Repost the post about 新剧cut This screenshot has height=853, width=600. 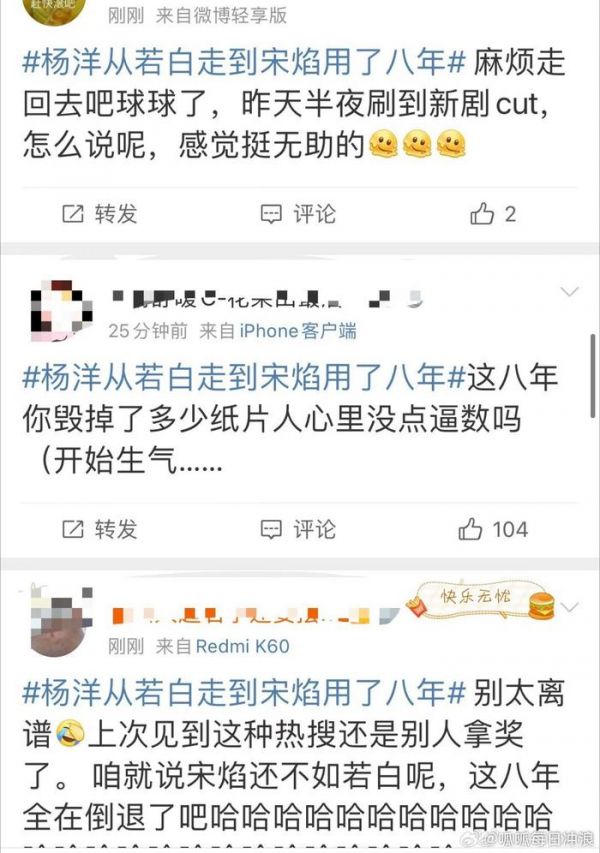tap(98, 213)
